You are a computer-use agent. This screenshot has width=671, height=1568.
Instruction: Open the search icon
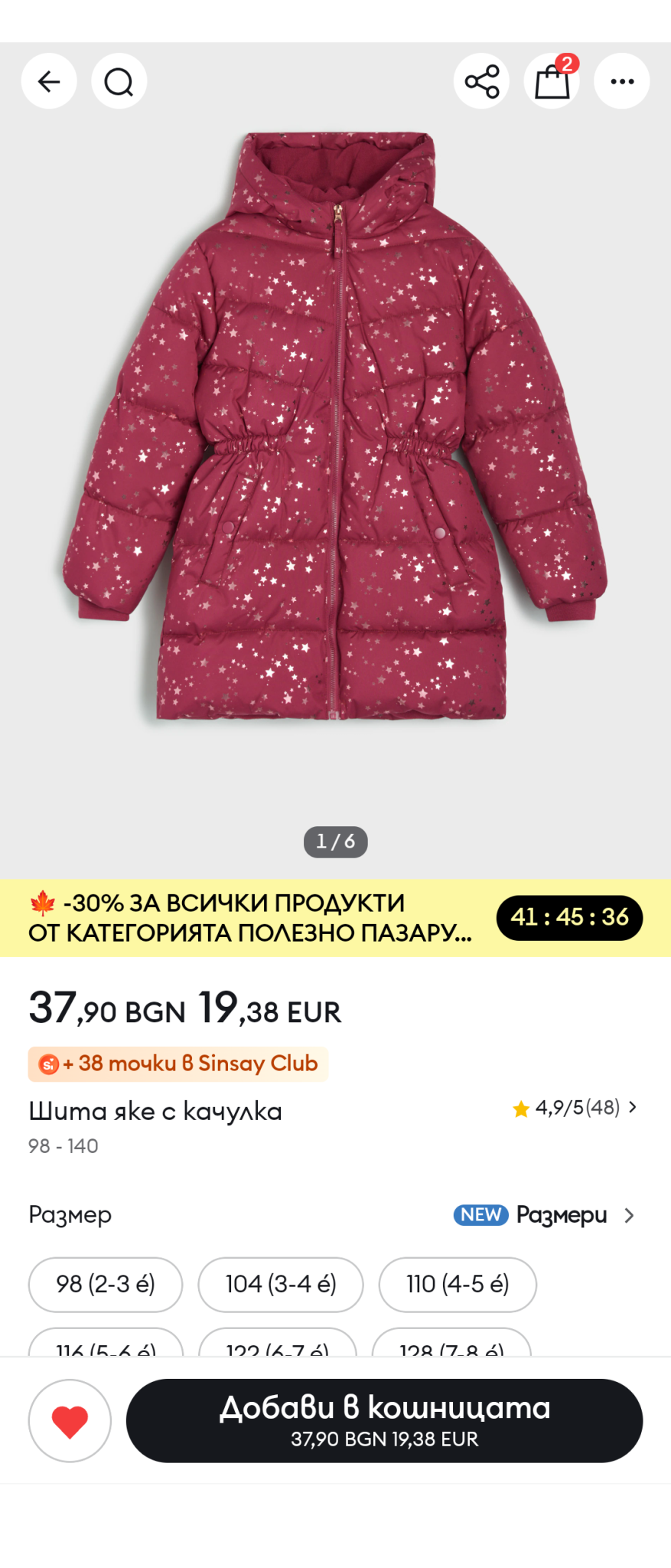[119, 81]
